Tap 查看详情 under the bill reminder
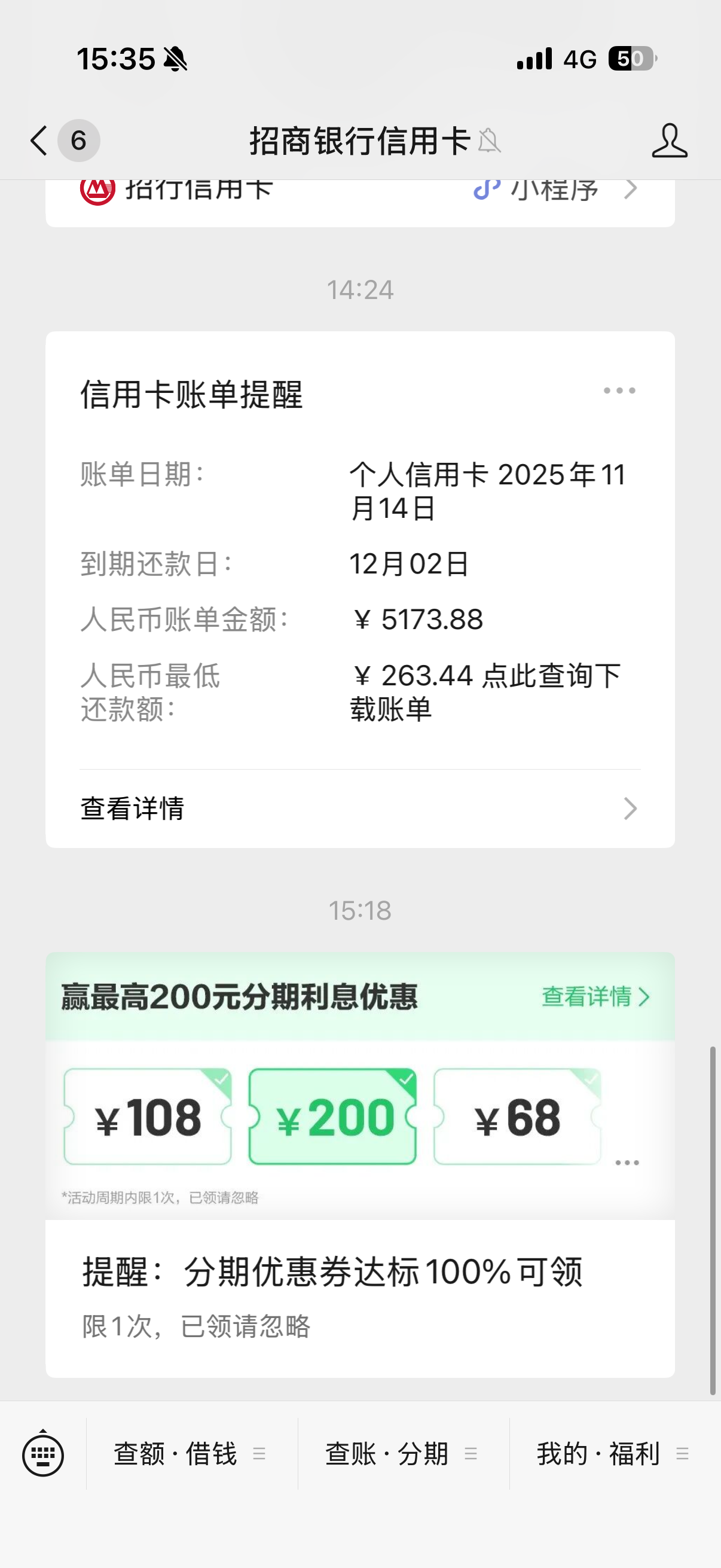Screen dimensions: 721x1568 point(359,809)
